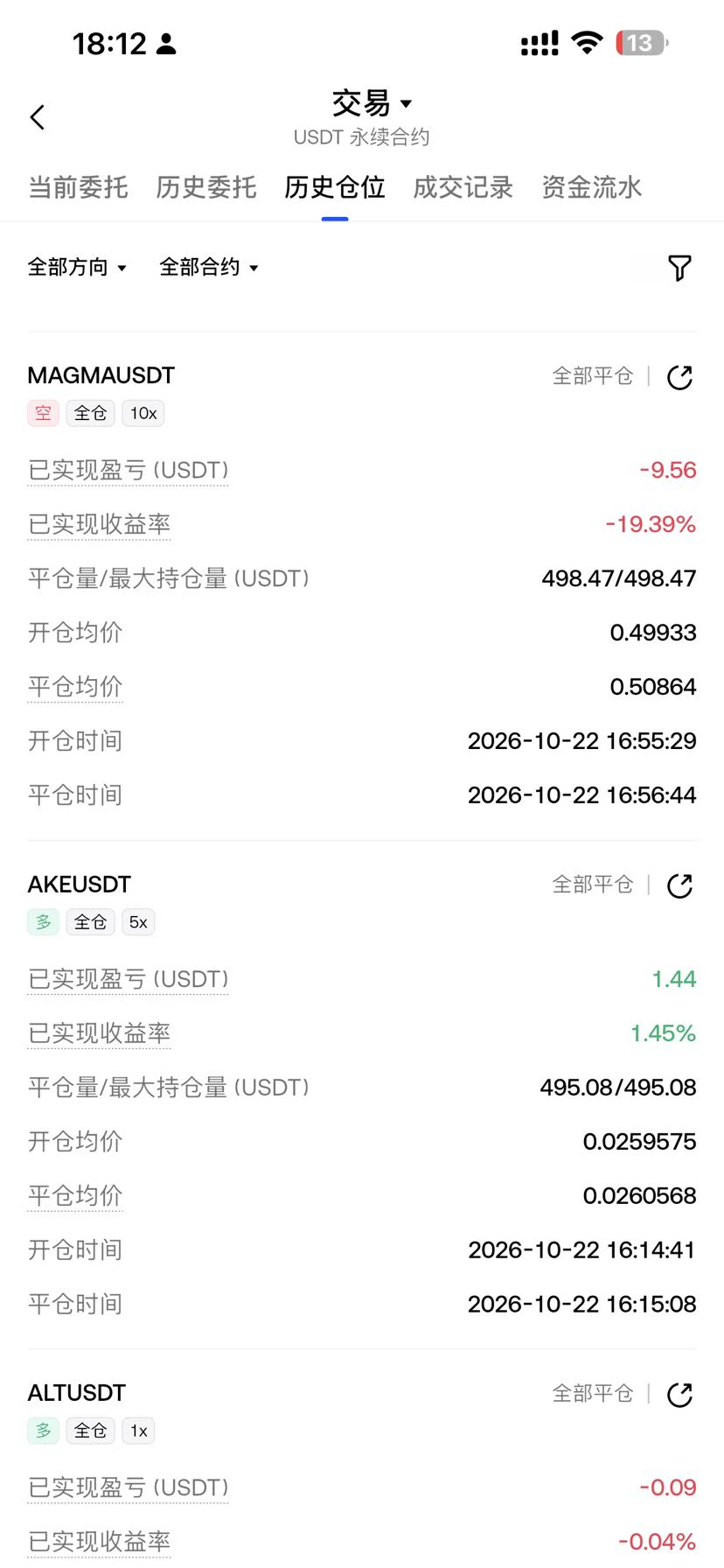Tap 已实现盈亏 (USDT) under MAGMAUSDT for explanation
The image size is (724, 1568).
pyautogui.click(x=129, y=471)
